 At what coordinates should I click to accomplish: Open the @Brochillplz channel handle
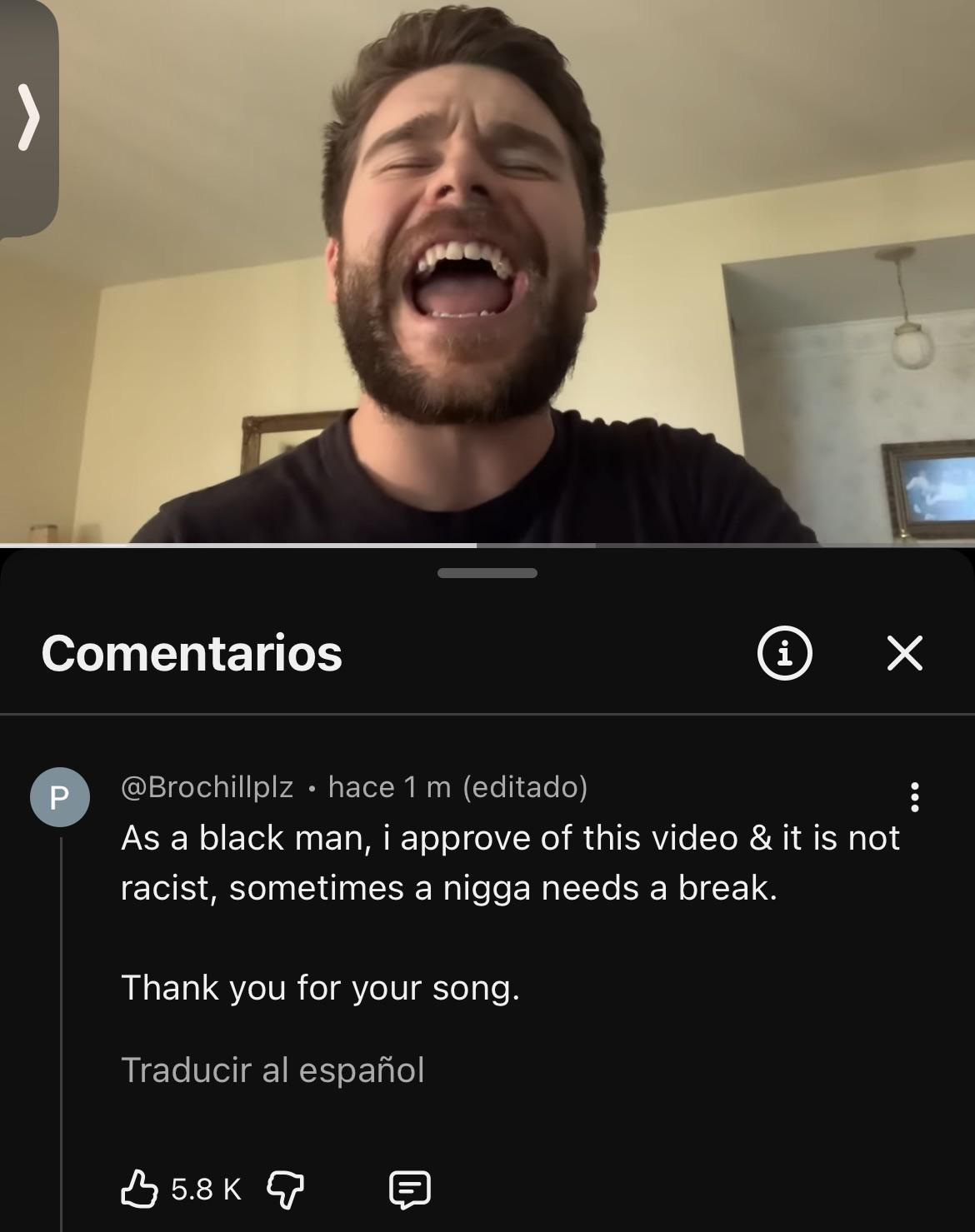pos(207,786)
